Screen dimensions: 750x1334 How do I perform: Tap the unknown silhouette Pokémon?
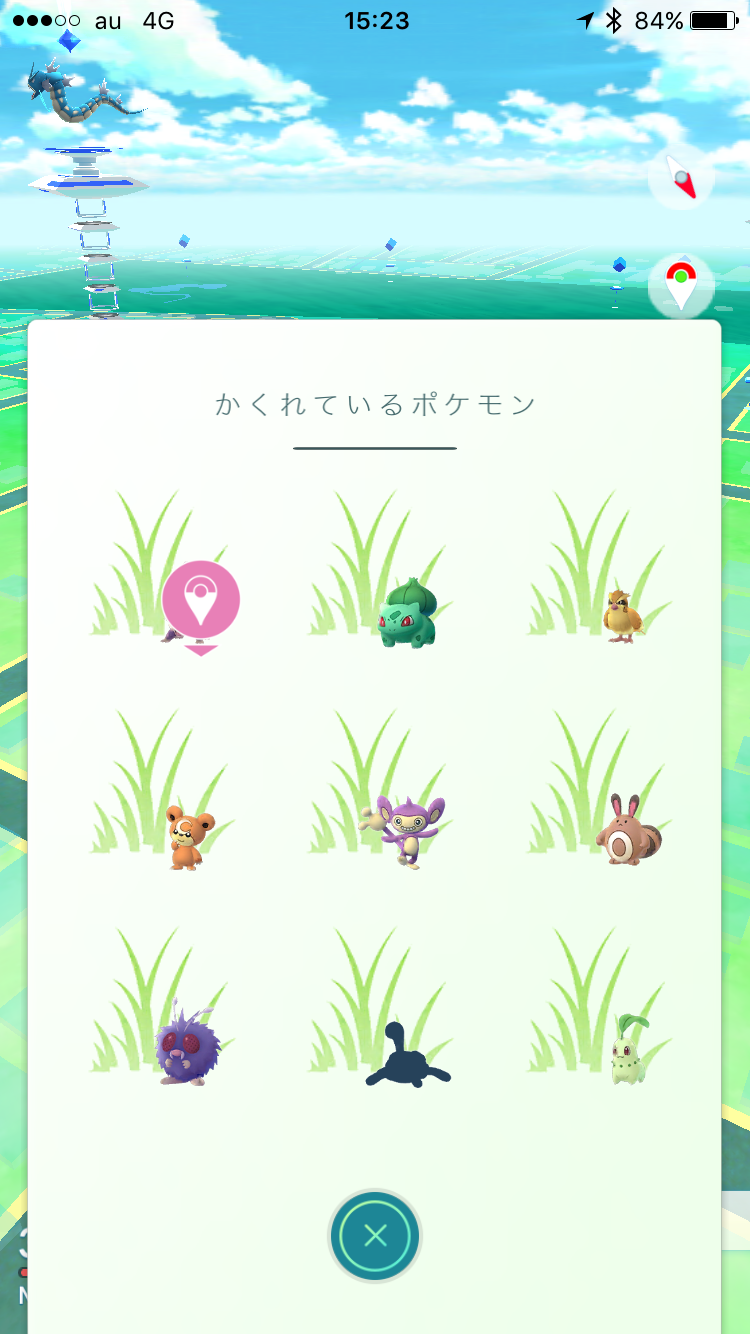point(407,1055)
